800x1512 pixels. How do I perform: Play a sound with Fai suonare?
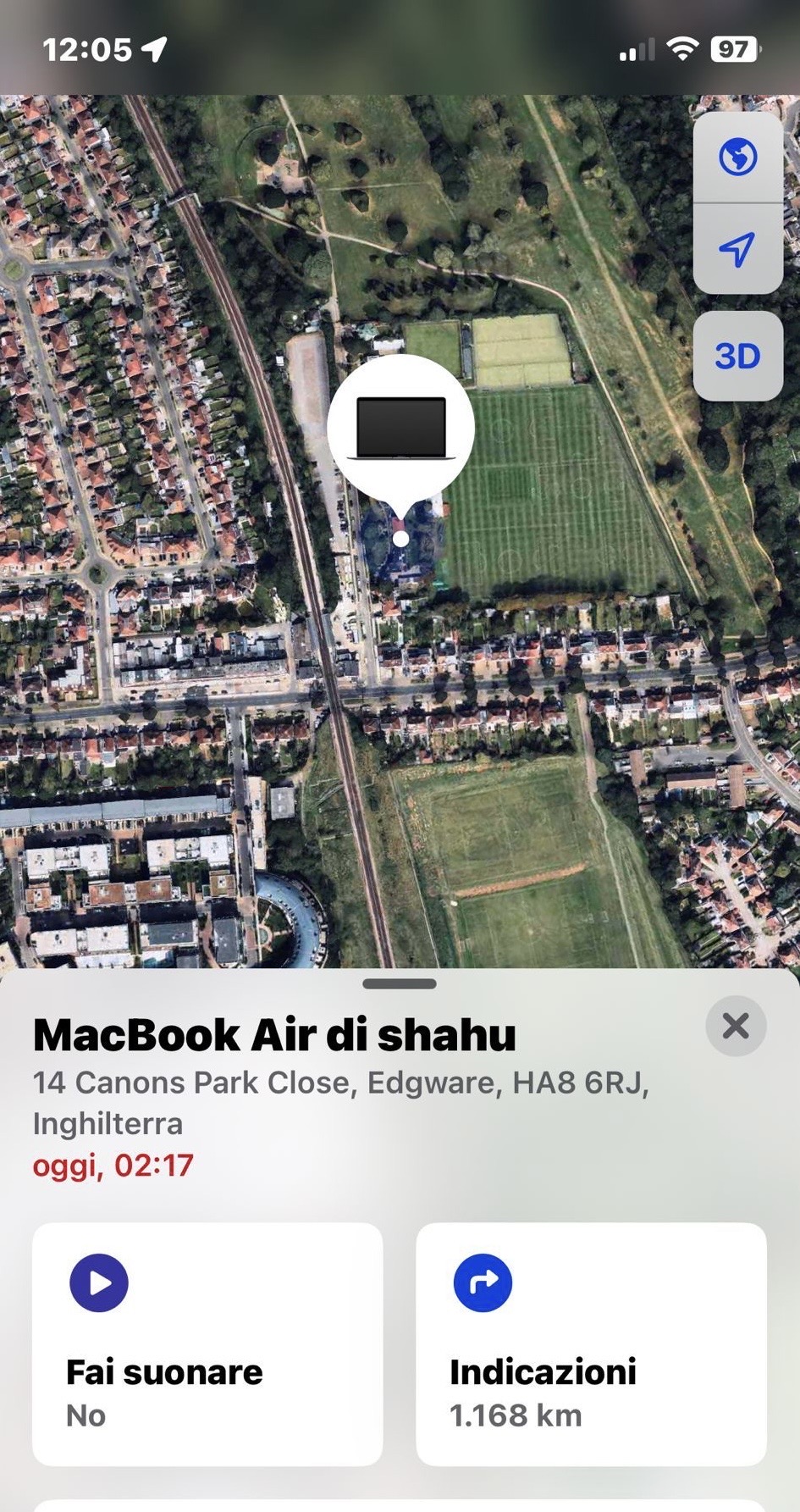click(x=207, y=1343)
